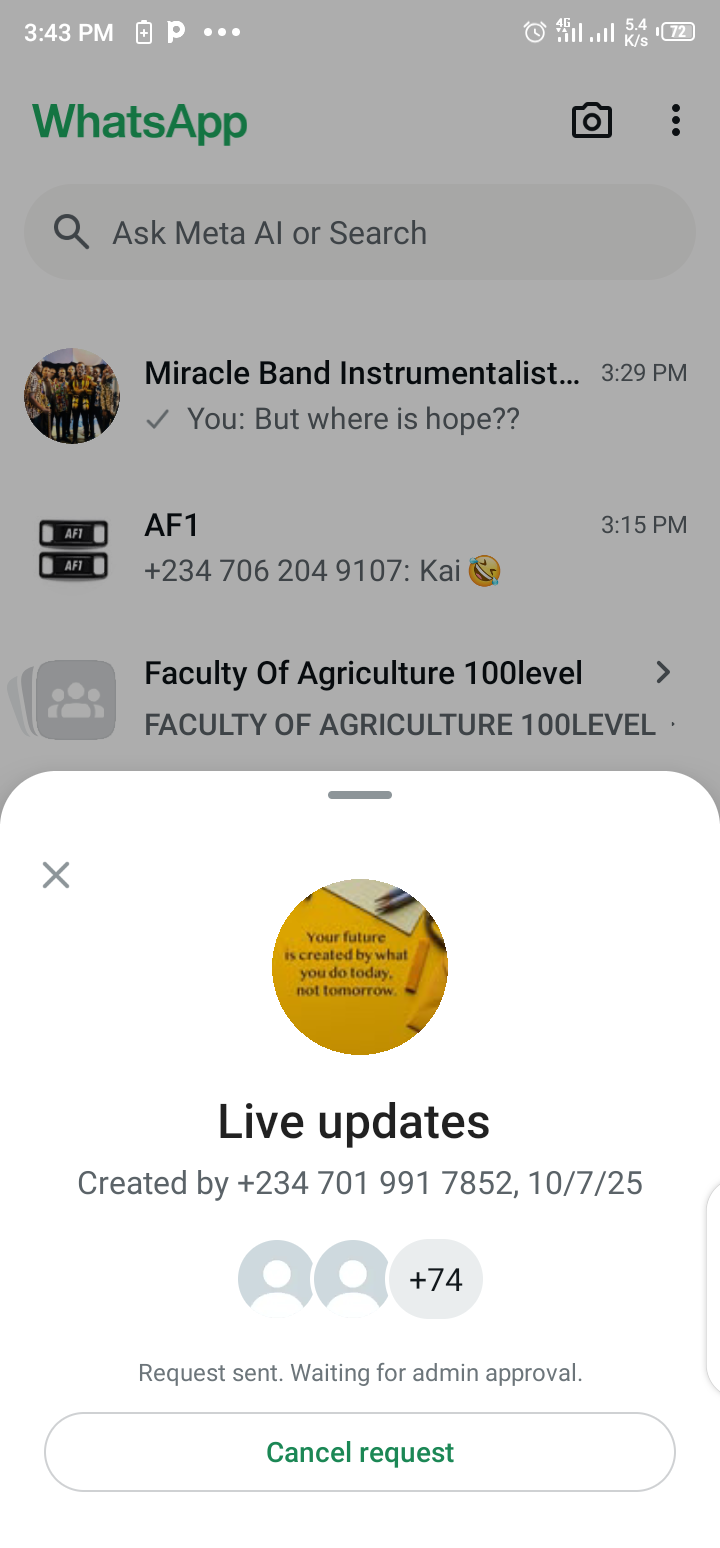Cancel the group join request
This screenshot has height=1548, width=720.
[360, 1452]
